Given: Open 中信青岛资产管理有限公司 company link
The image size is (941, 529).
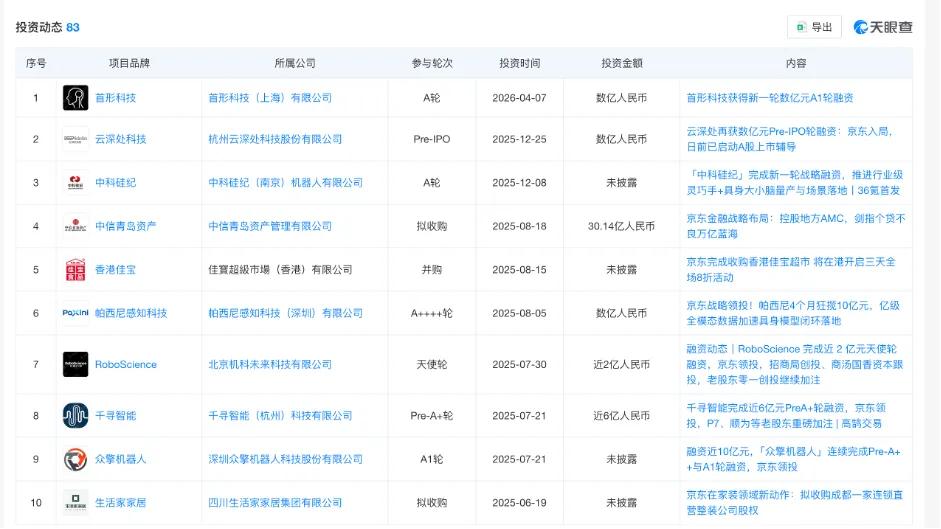Looking at the screenshot, I should point(269,226).
